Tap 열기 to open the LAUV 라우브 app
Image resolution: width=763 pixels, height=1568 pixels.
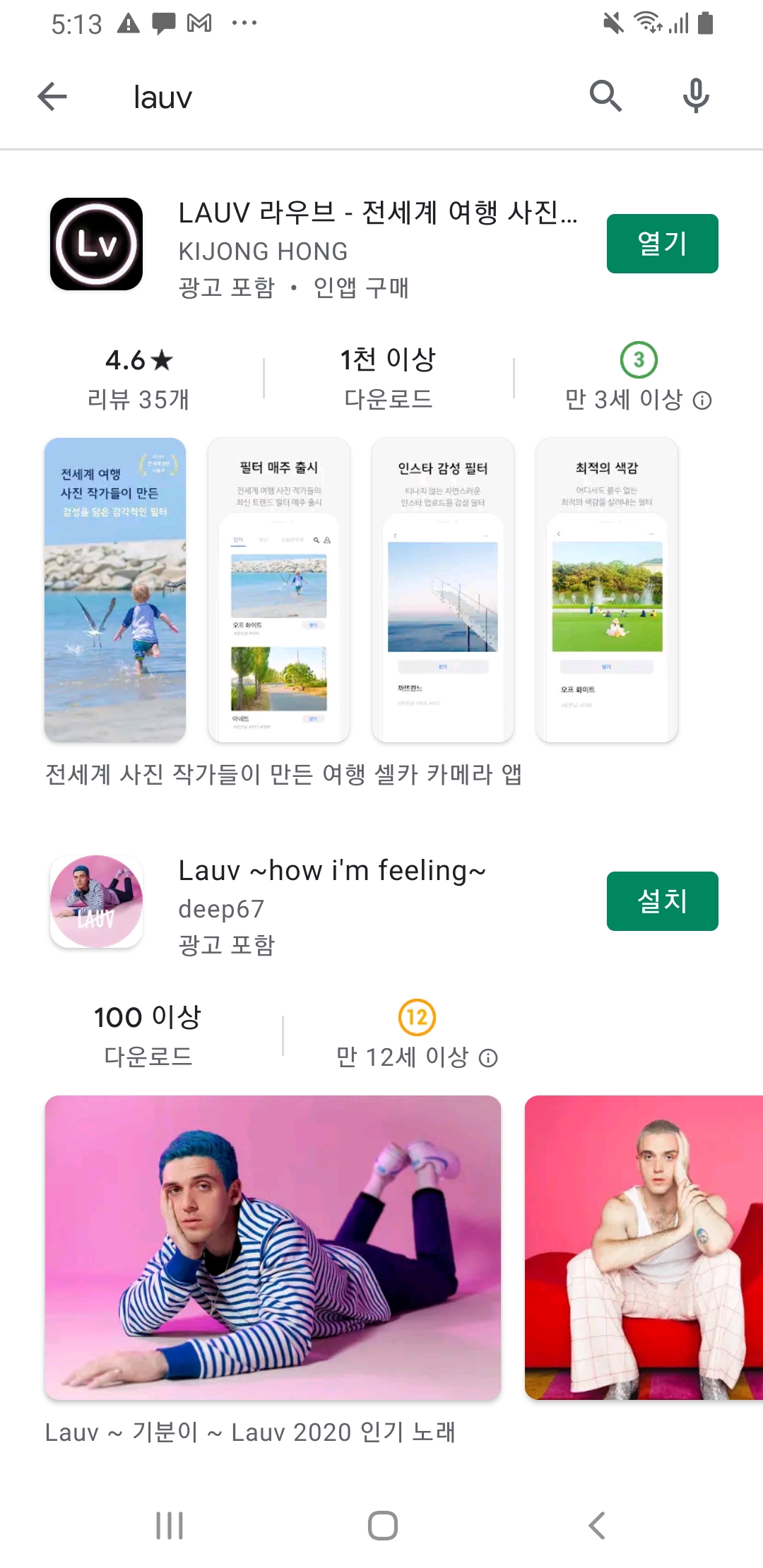(x=662, y=244)
